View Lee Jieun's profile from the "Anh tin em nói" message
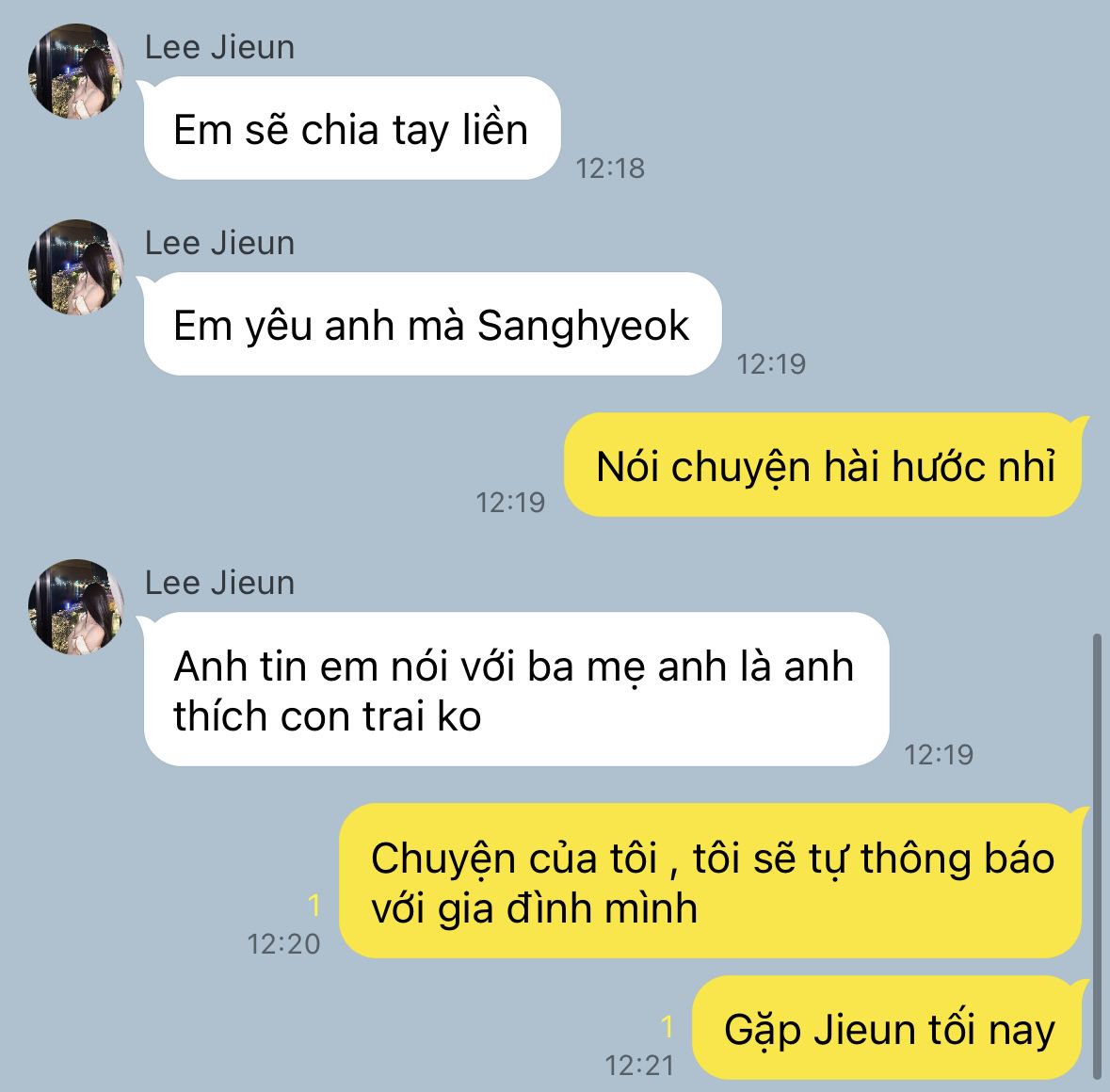This screenshot has height=1092, width=1110. 76,607
